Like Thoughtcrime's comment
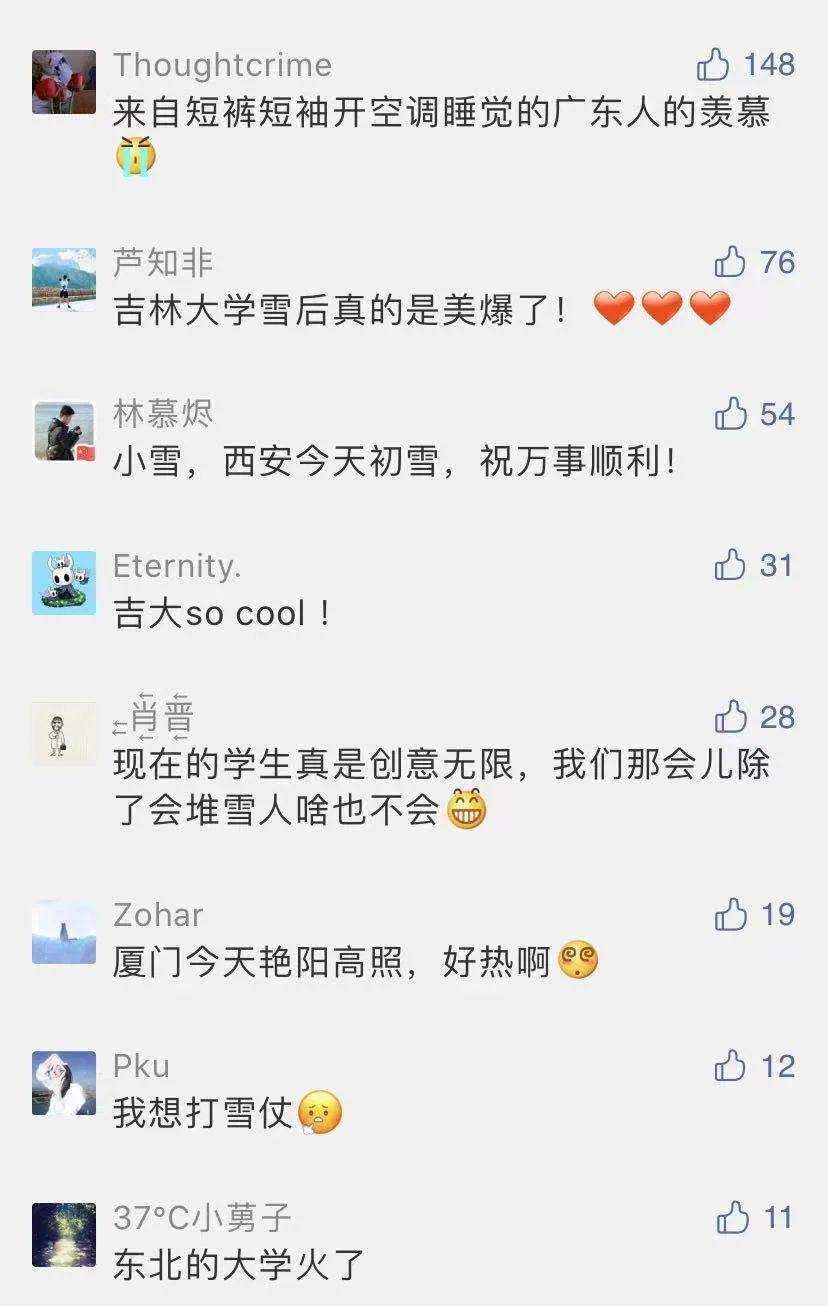This screenshot has height=1306, width=828. (713, 65)
